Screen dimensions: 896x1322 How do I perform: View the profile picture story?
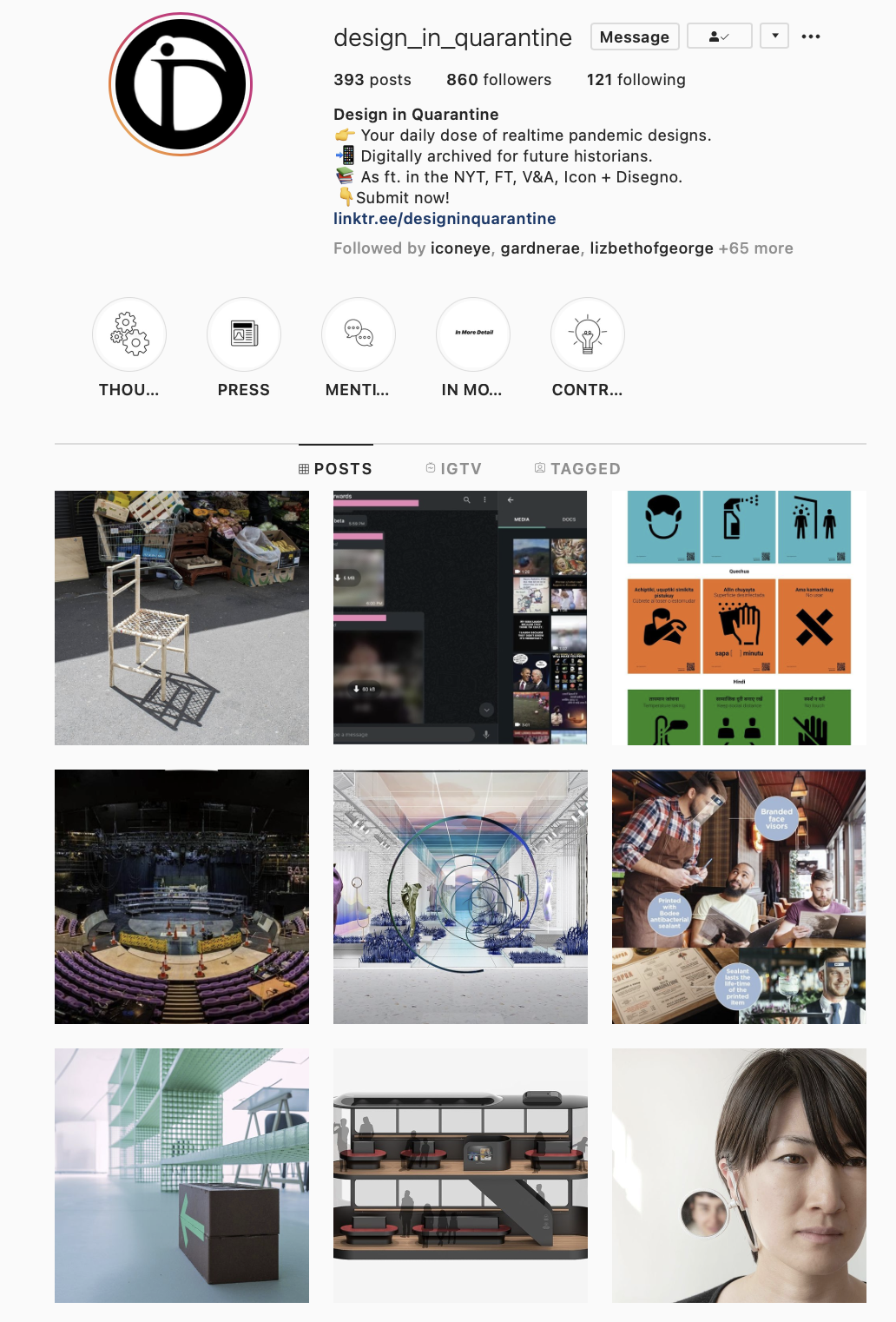[x=181, y=84]
